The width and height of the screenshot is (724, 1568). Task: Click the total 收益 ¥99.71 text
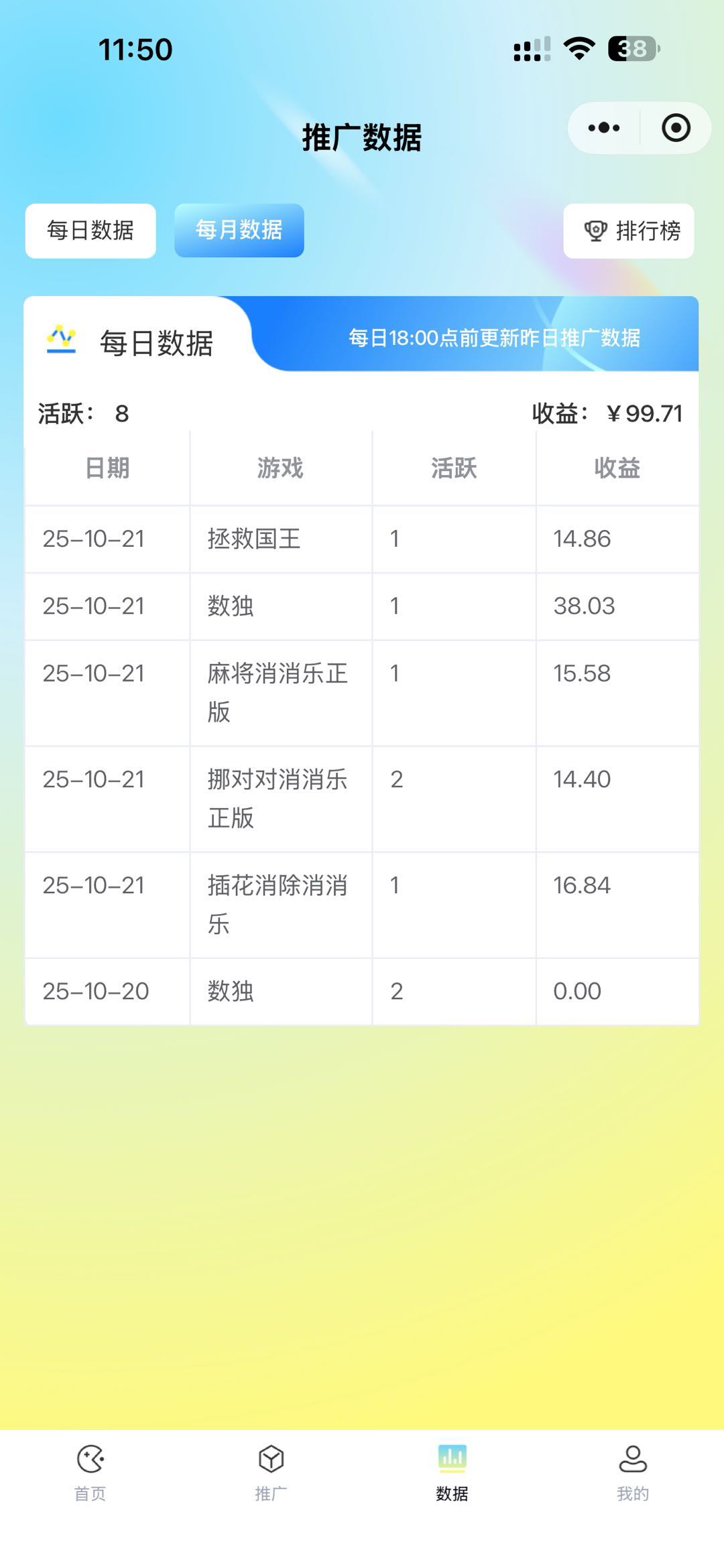(607, 413)
